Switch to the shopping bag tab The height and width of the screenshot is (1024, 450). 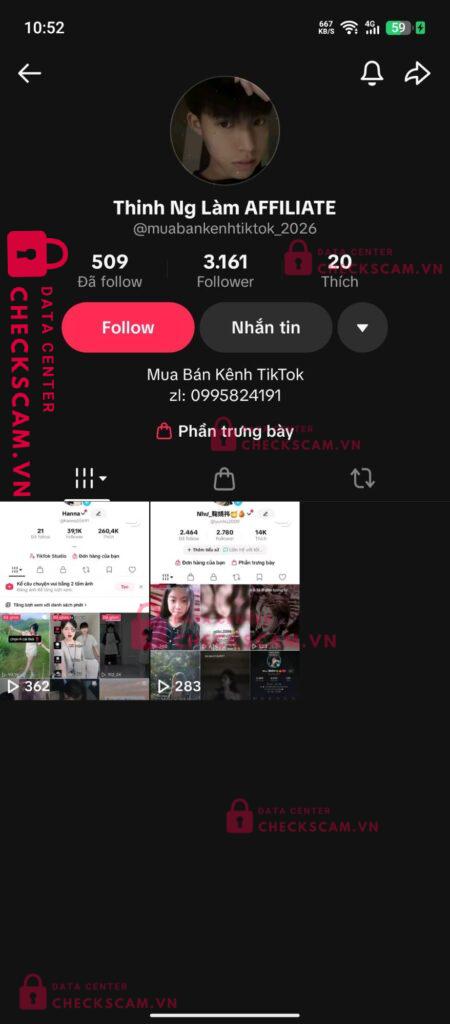pyautogui.click(x=224, y=479)
